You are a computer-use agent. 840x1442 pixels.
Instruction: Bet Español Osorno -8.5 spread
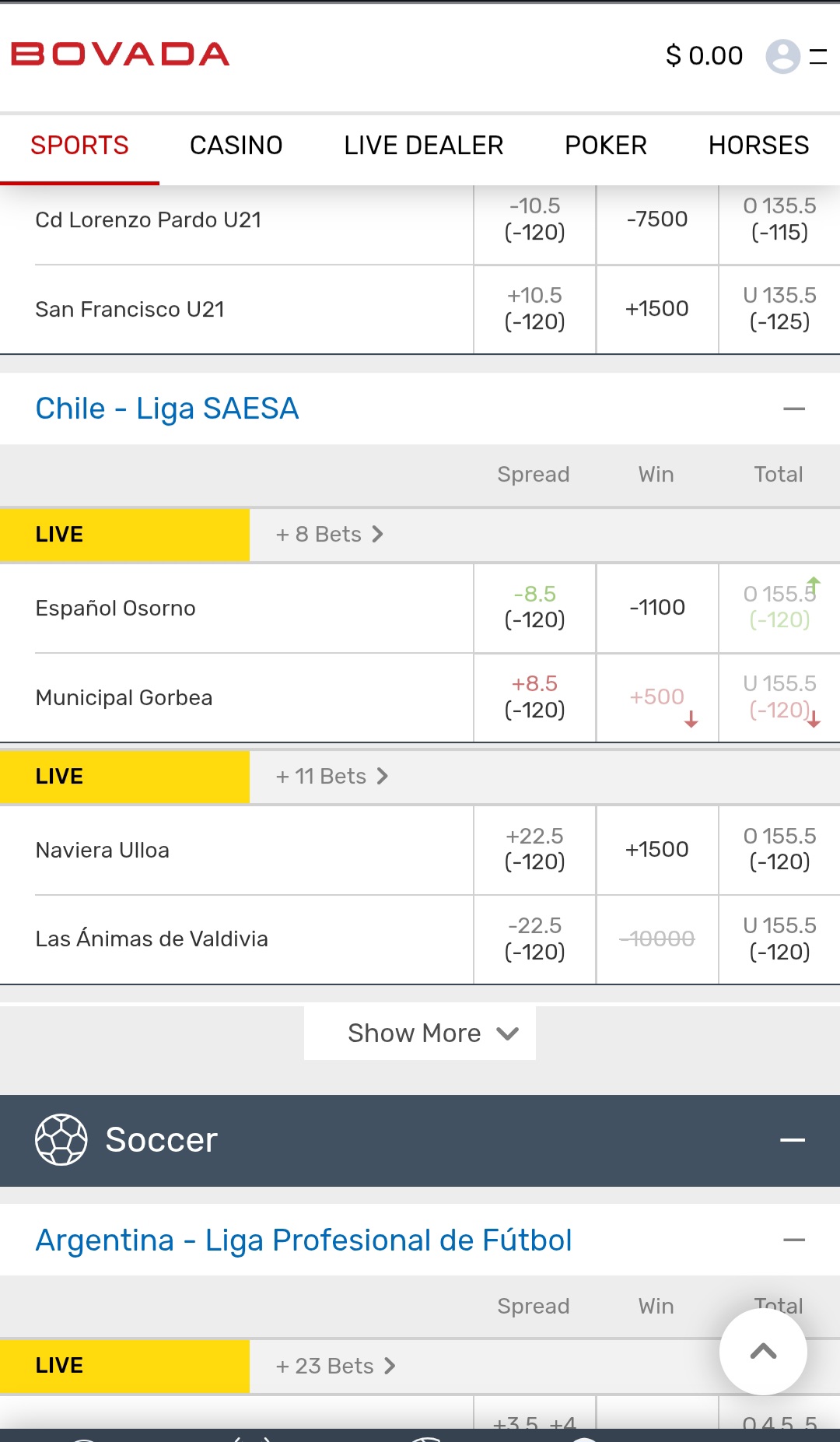click(x=534, y=607)
